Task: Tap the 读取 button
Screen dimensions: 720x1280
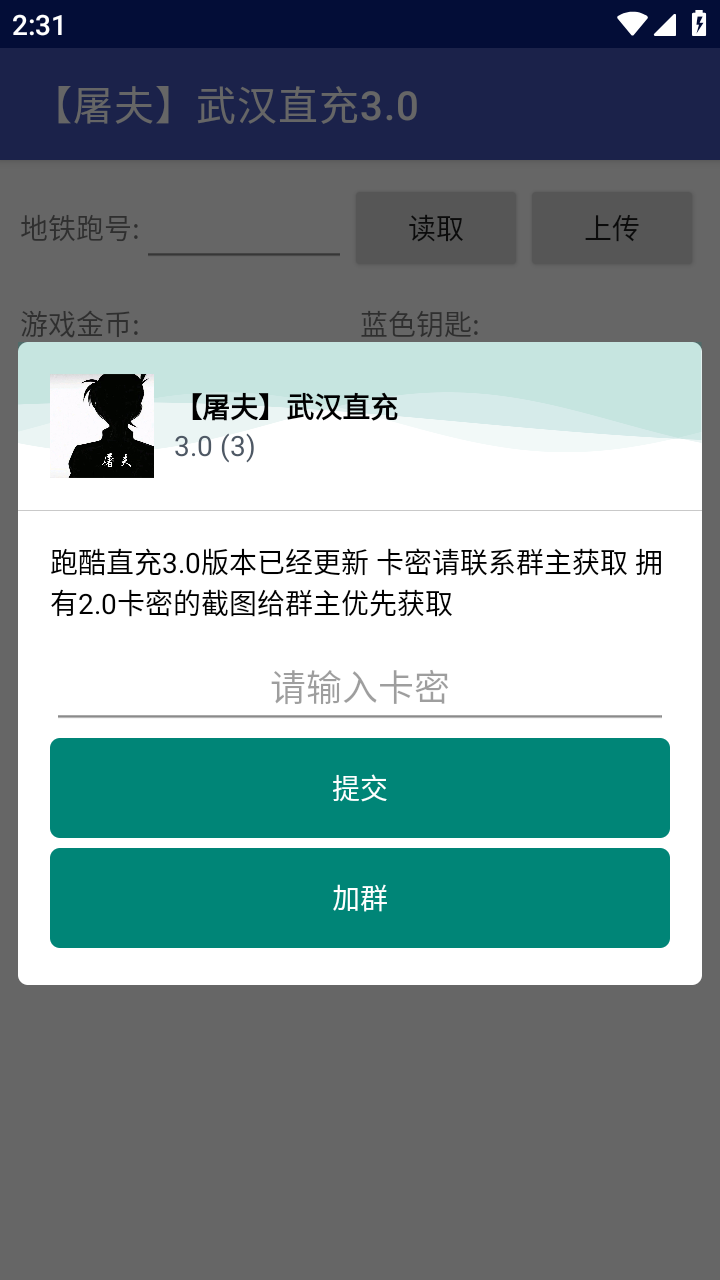Action: (x=436, y=228)
